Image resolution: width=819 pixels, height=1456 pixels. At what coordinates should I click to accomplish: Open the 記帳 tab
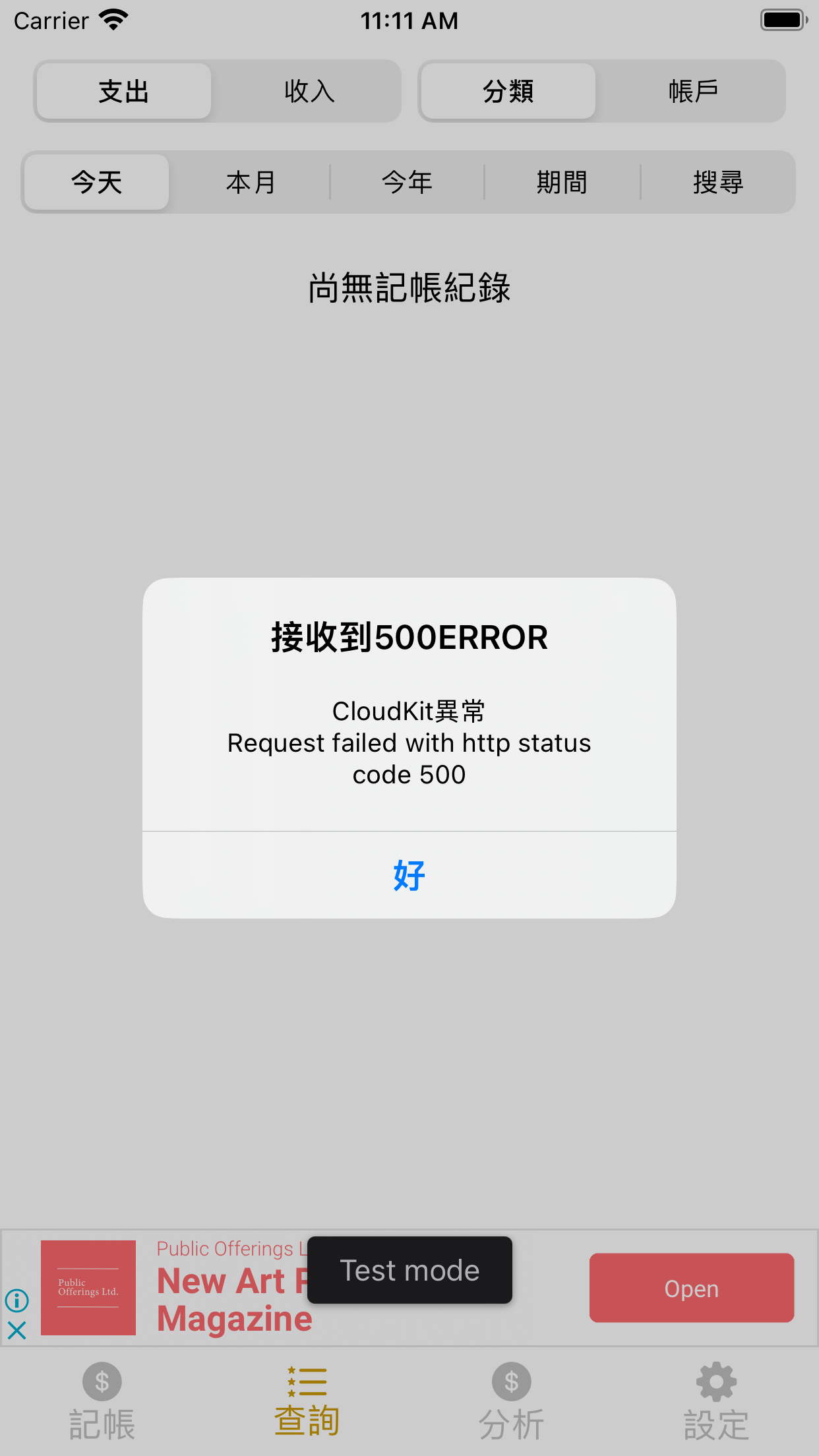[x=102, y=1401]
